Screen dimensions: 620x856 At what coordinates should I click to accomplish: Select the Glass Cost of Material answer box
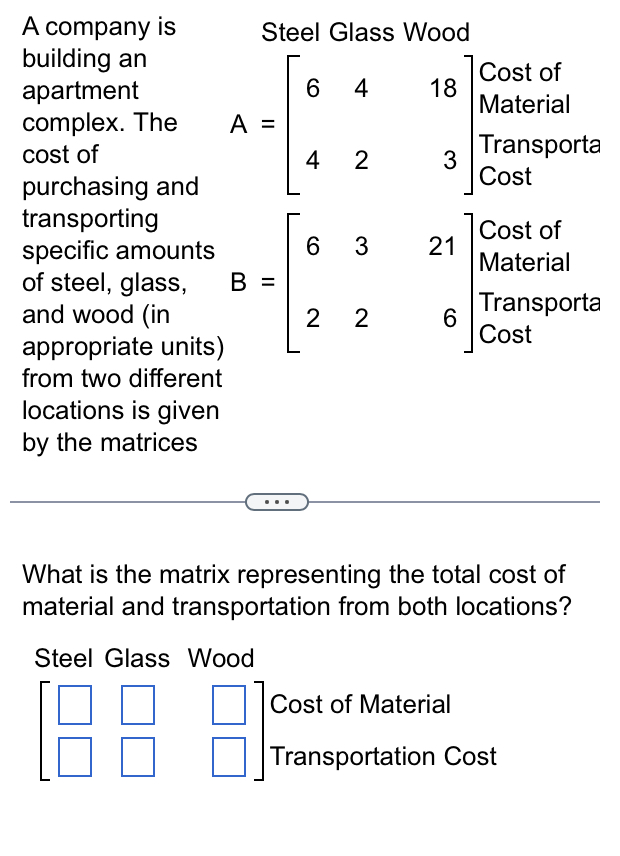tap(138, 705)
